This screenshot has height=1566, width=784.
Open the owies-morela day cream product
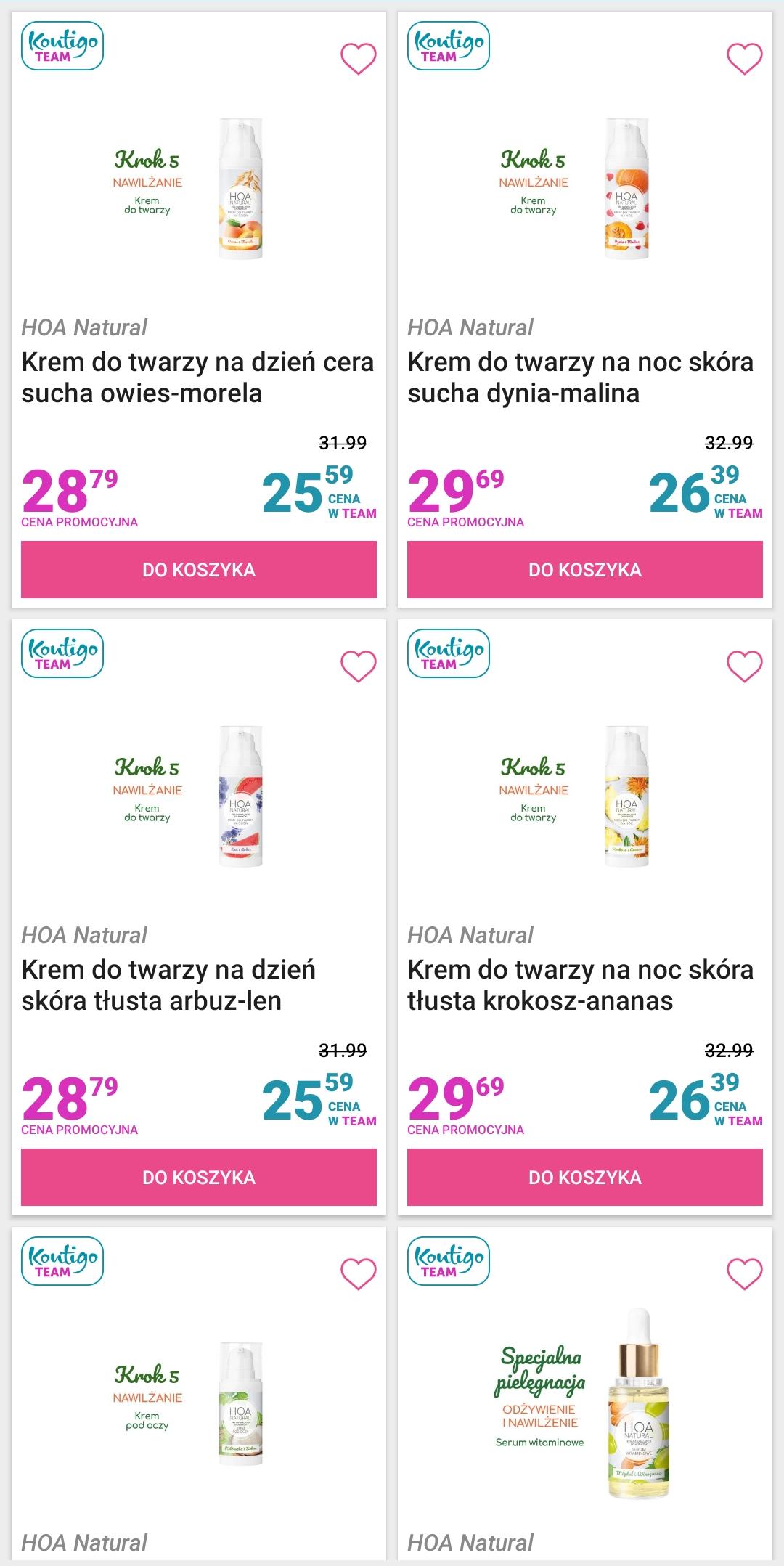click(x=197, y=378)
